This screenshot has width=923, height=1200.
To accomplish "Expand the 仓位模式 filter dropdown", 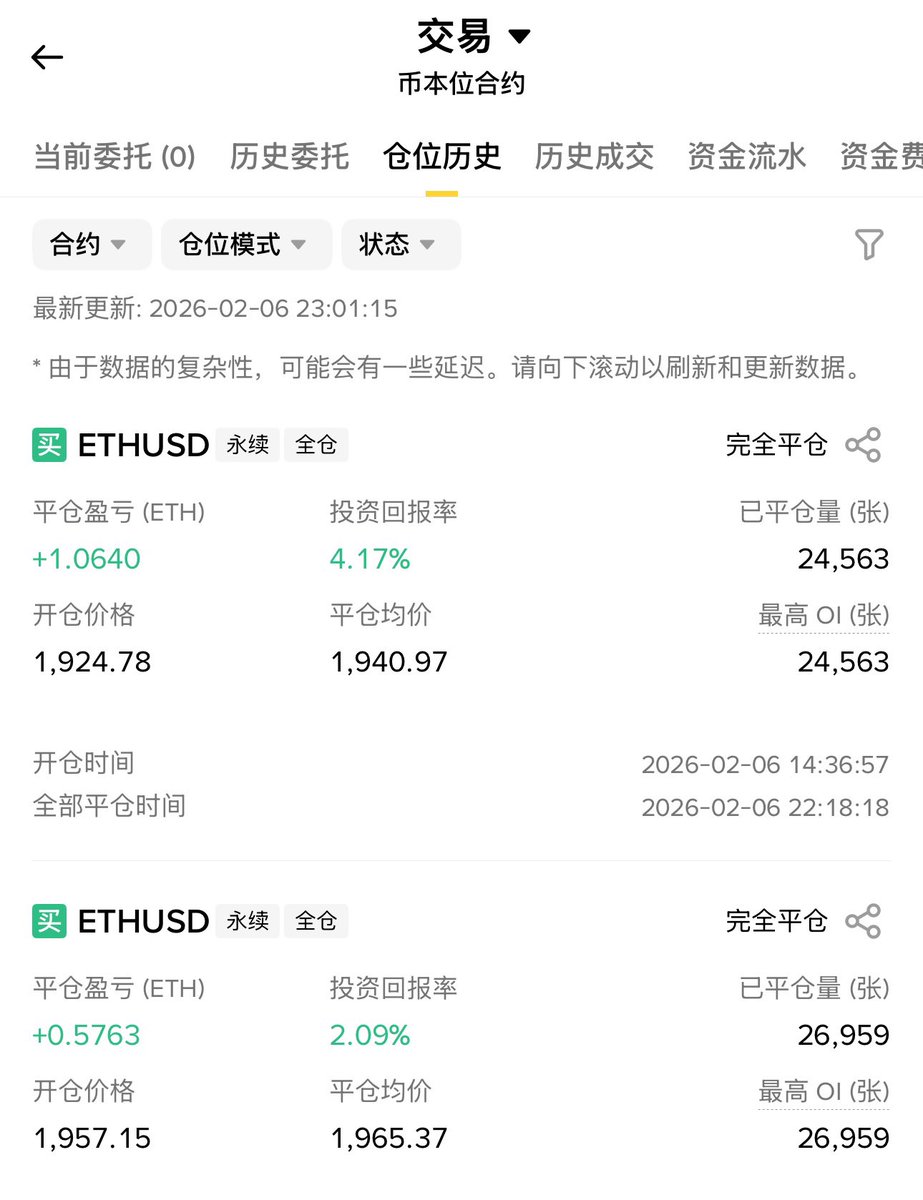I will pos(245,244).
